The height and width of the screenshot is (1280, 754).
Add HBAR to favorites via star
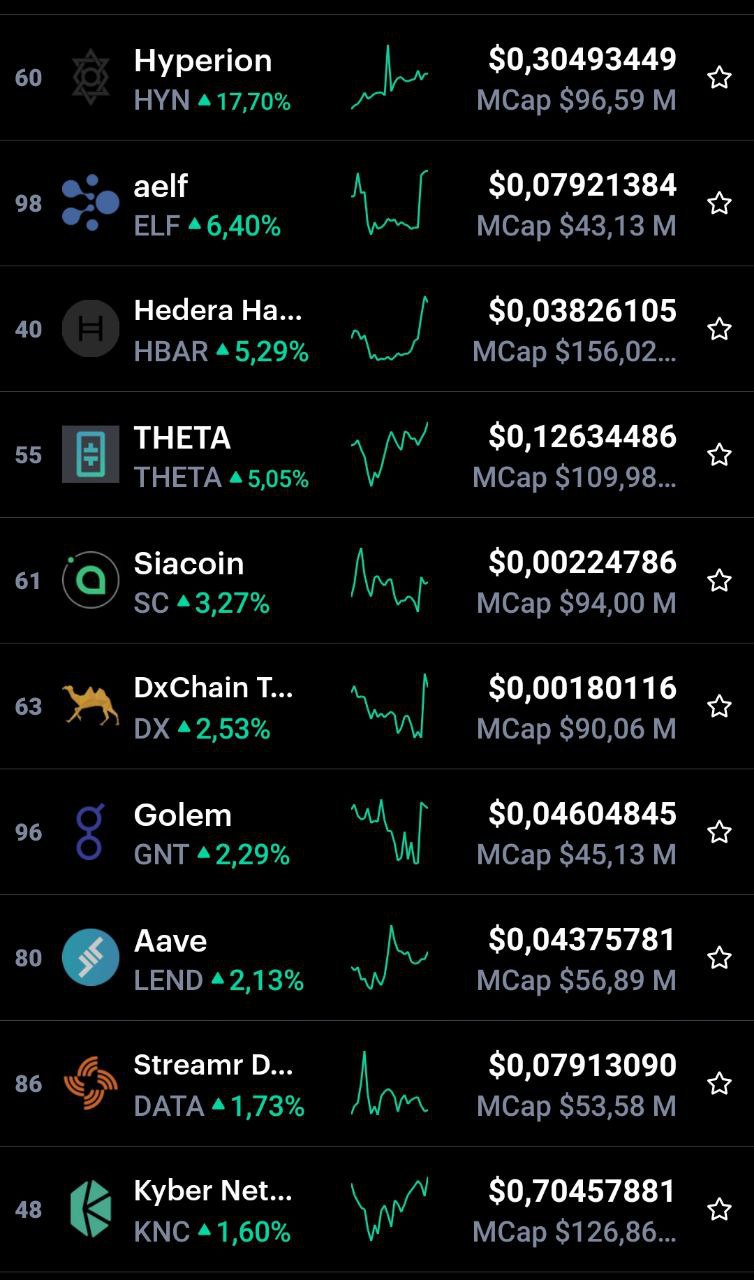coord(719,329)
